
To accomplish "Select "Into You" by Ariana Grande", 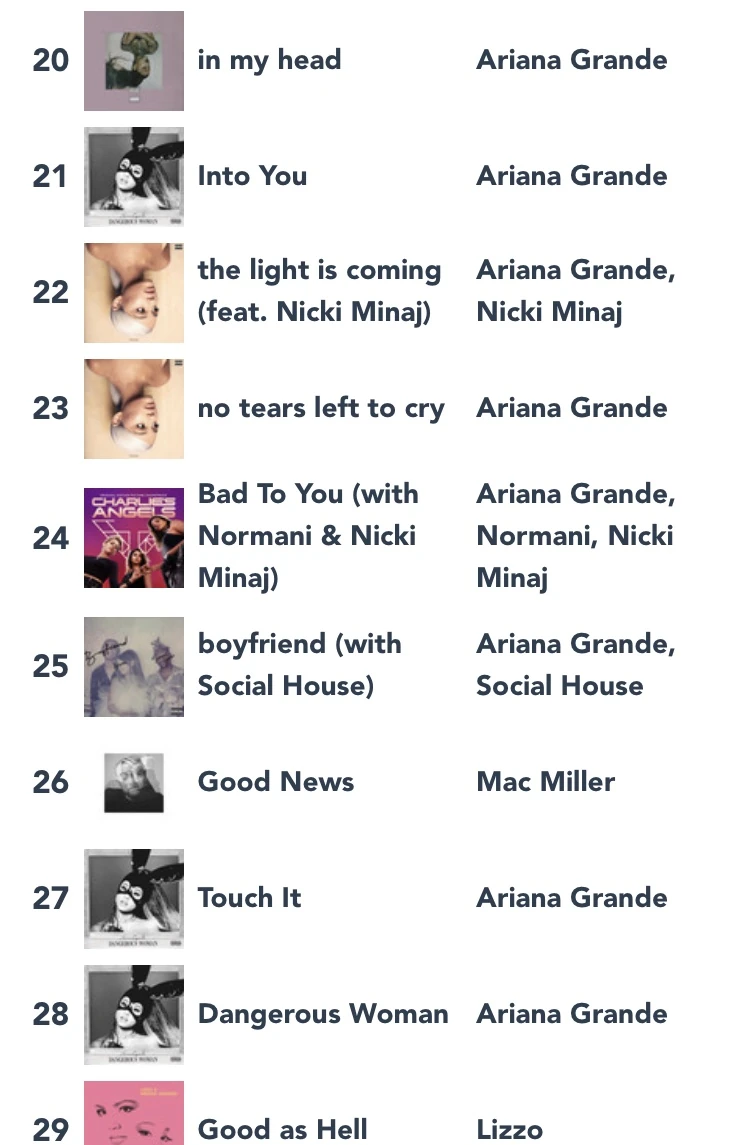I will tap(252, 176).
